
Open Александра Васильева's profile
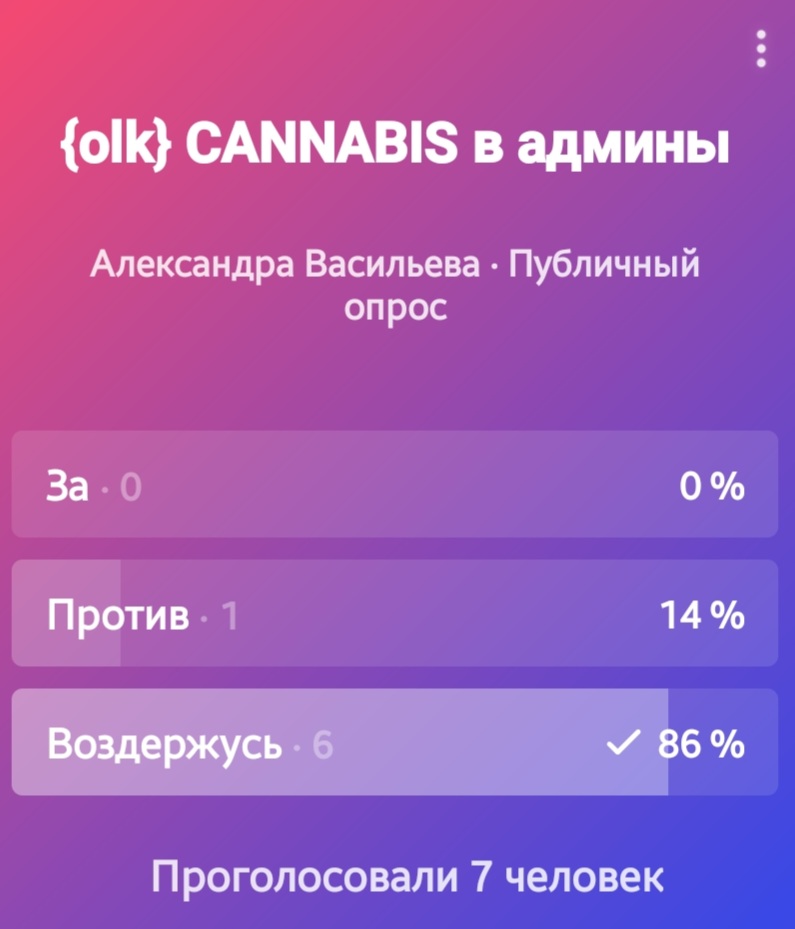tap(284, 265)
